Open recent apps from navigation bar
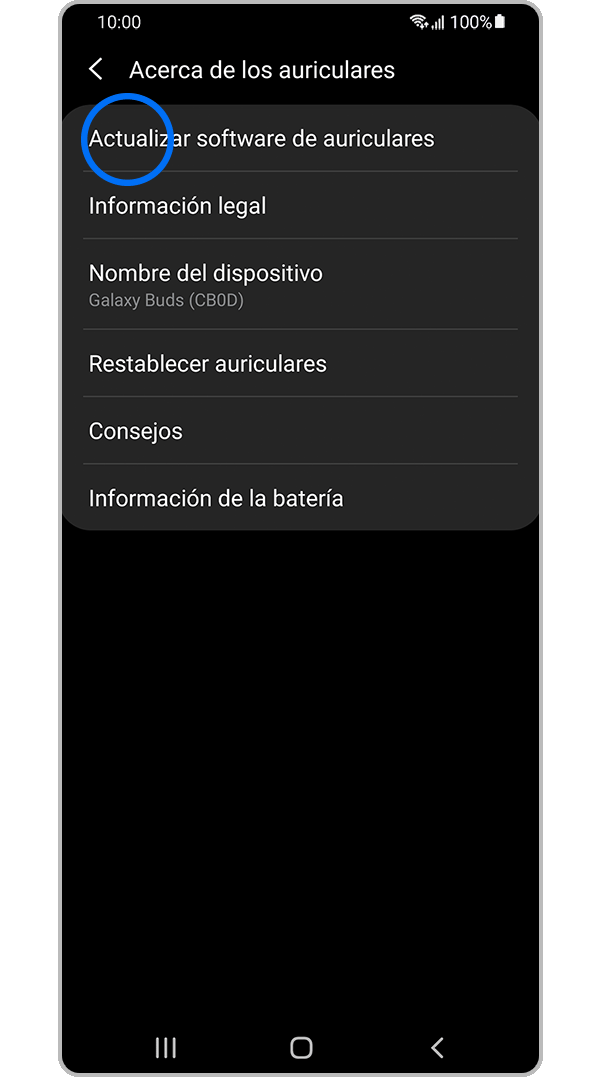600x1077 pixels. click(x=165, y=1047)
